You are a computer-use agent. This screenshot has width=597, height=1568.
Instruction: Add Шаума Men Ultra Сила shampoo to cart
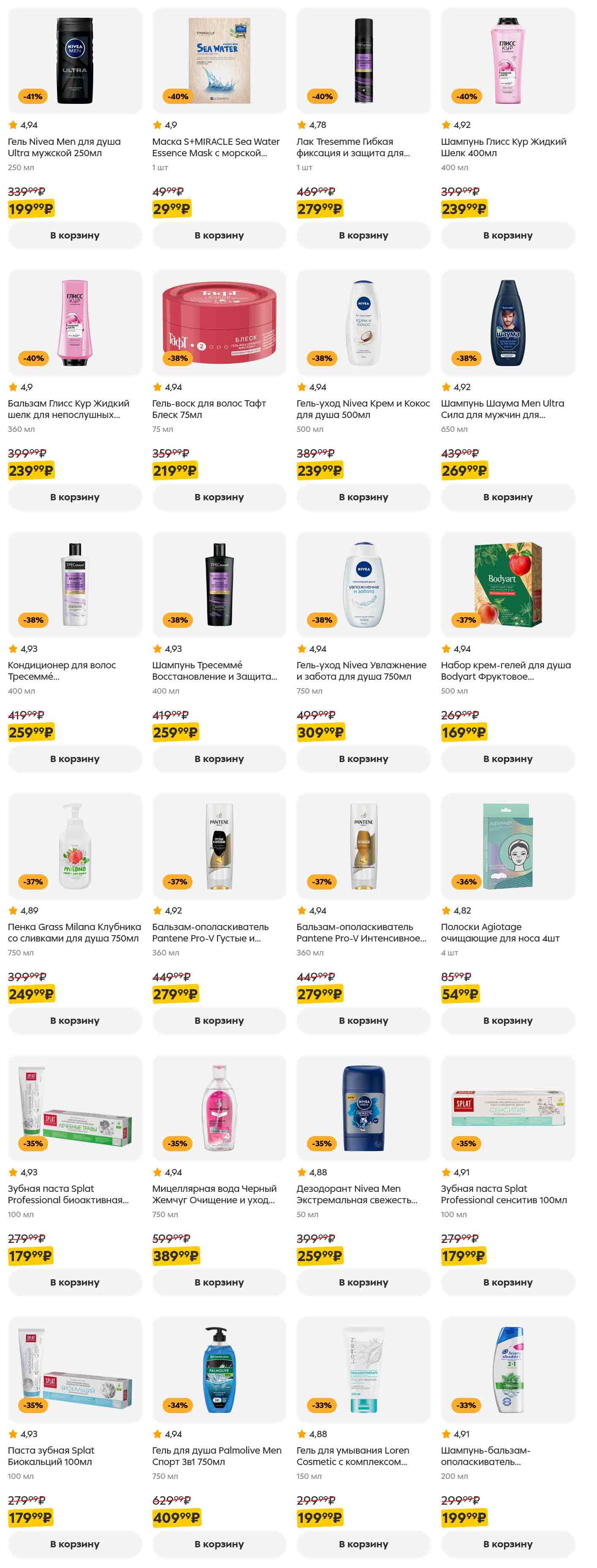507,497
